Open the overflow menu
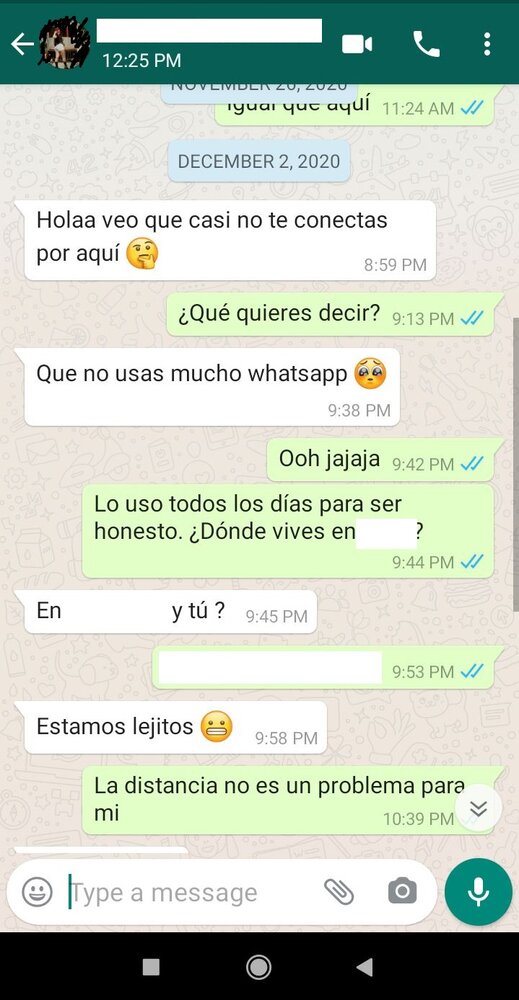Image resolution: width=519 pixels, height=1000 pixels. (x=487, y=44)
